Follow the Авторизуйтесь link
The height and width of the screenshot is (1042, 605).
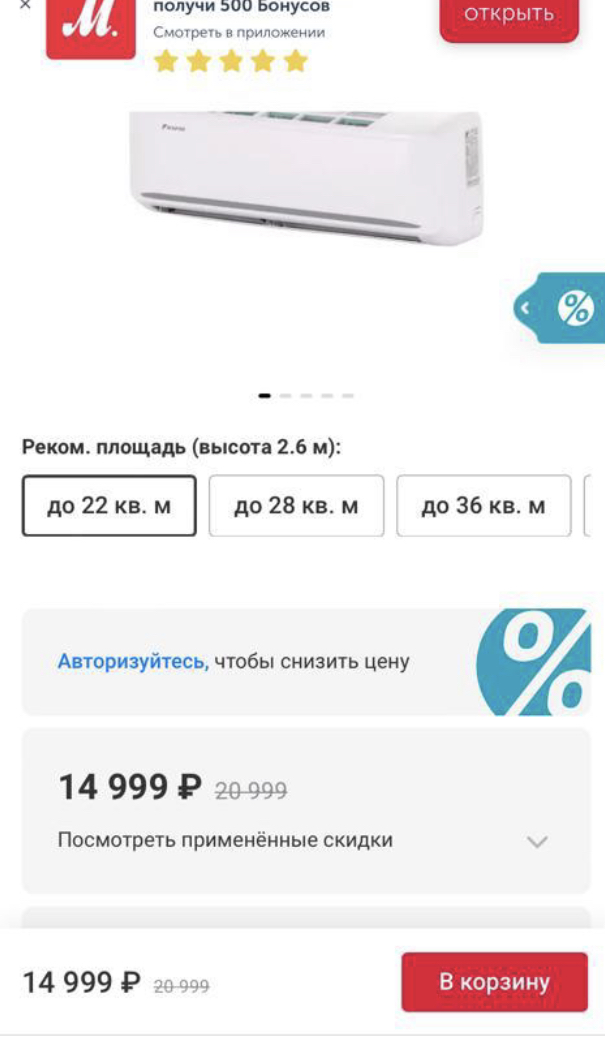(132, 662)
